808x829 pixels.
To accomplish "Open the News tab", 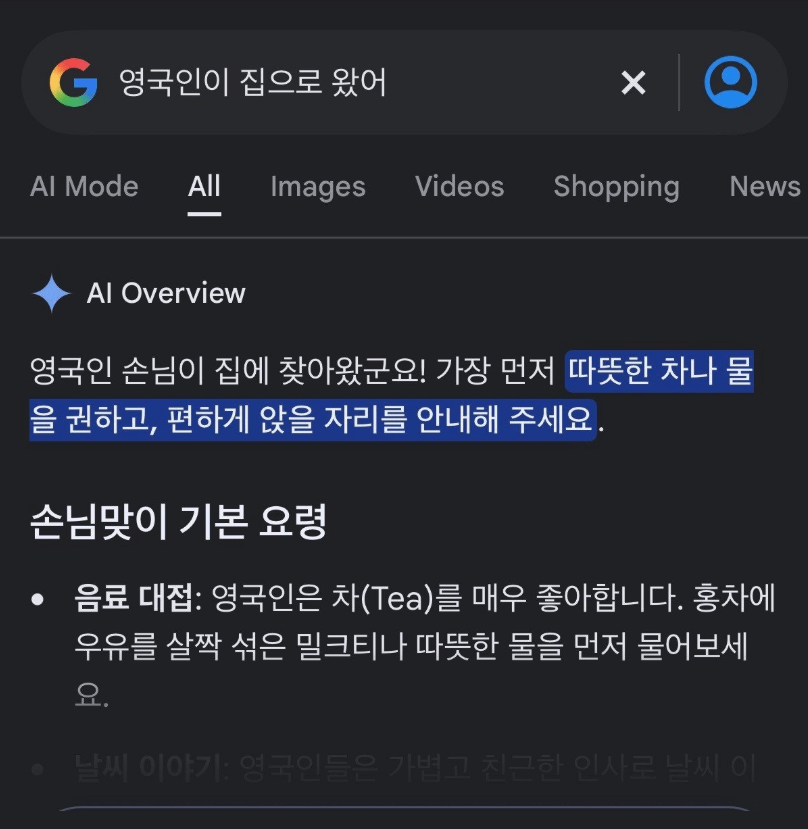I will (765, 187).
